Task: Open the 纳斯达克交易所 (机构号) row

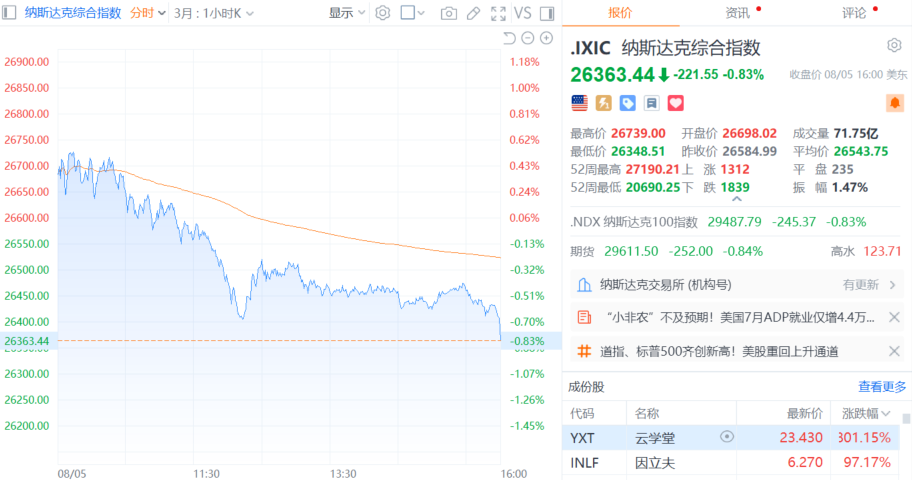Action: (737, 285)
